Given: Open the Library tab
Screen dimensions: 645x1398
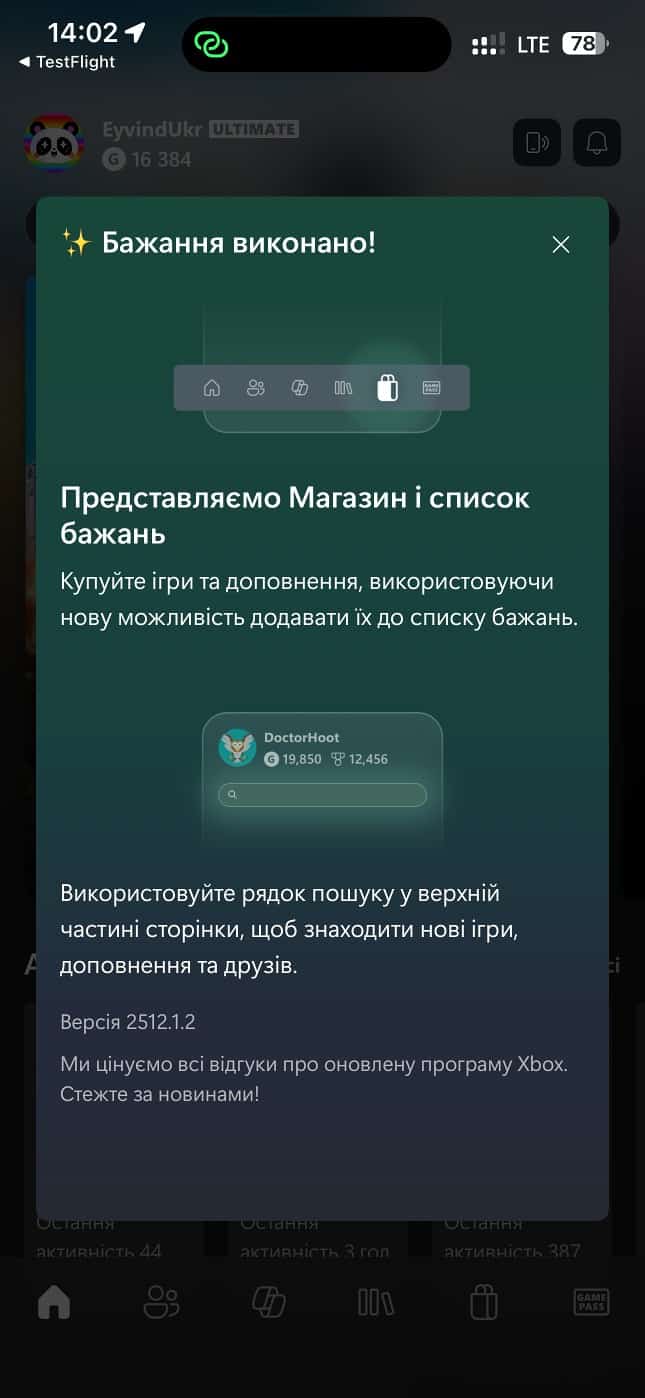Looking at the screenshot, I should click(x=376, y=1302).
